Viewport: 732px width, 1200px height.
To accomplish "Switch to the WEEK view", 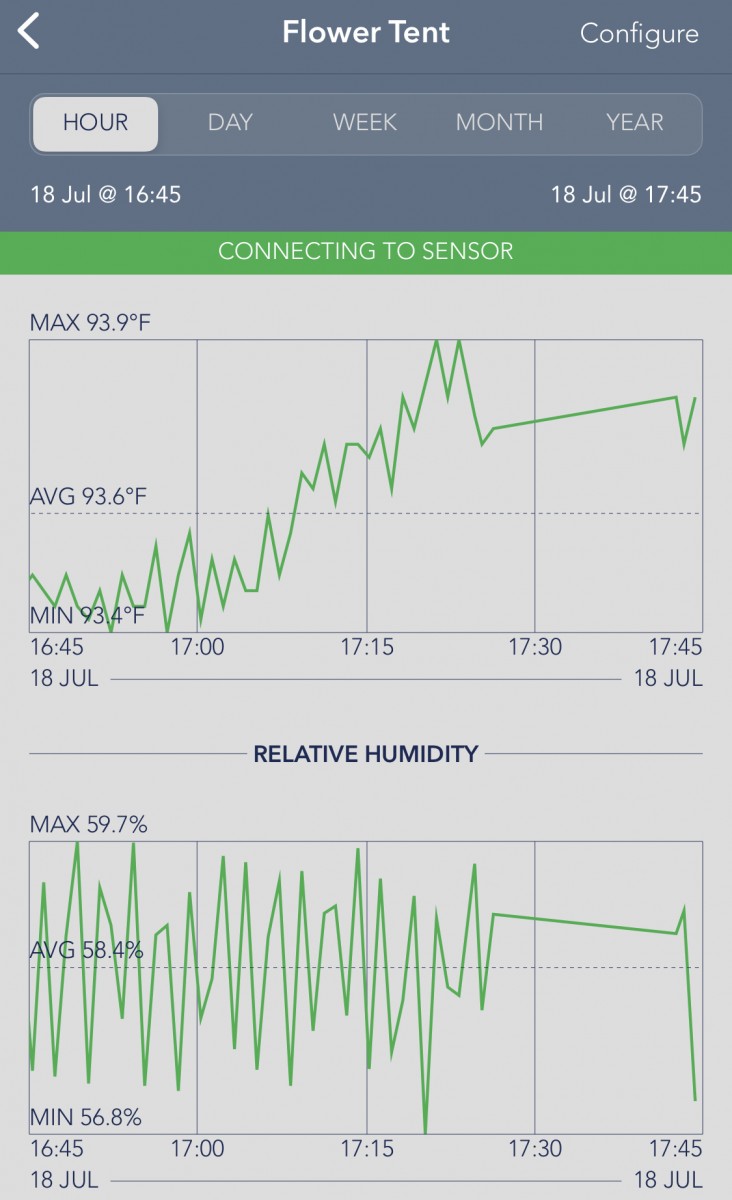I will (365, 123).
